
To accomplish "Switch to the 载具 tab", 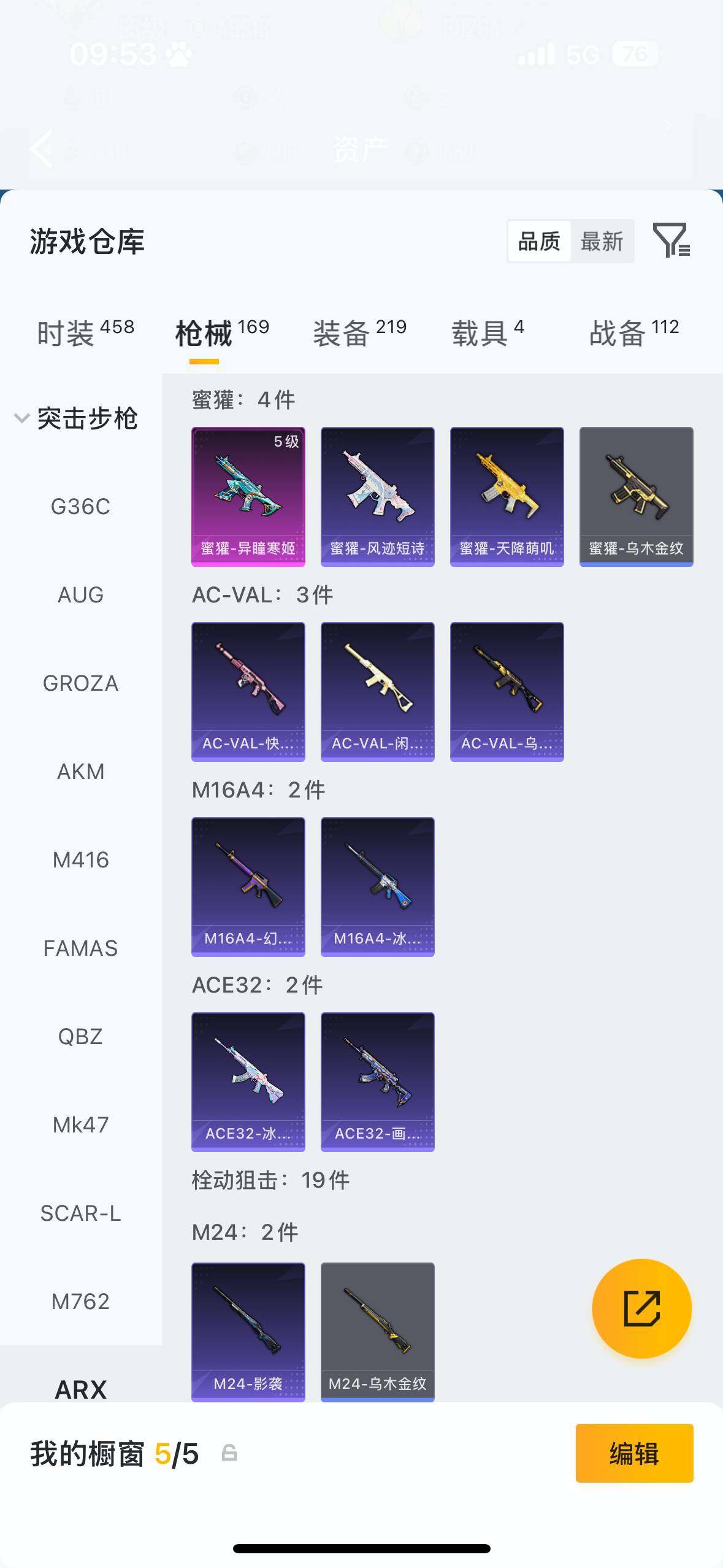I will [x=488, y=333].
